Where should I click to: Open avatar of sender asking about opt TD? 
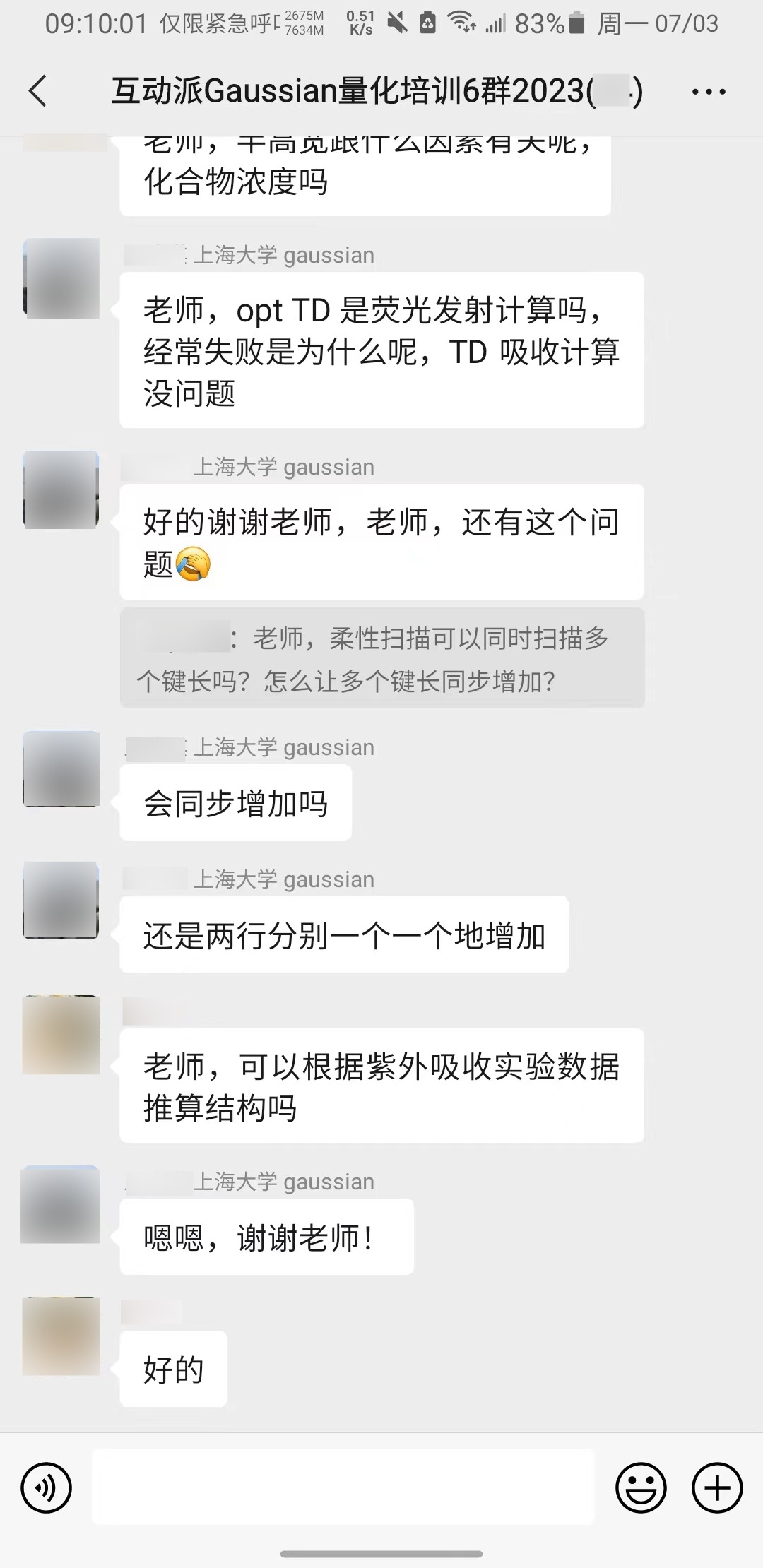coord(61,278)
